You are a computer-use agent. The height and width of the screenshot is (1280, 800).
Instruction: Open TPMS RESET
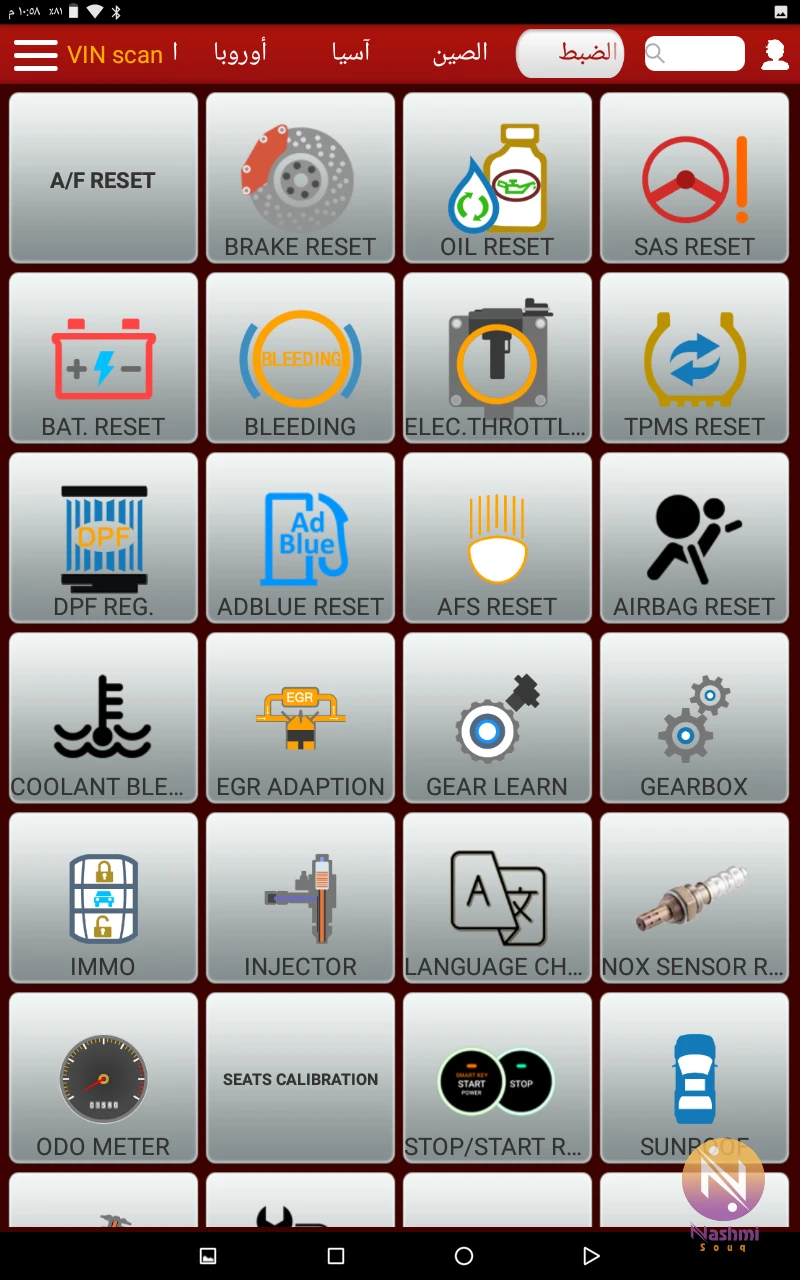pos(694,358)
